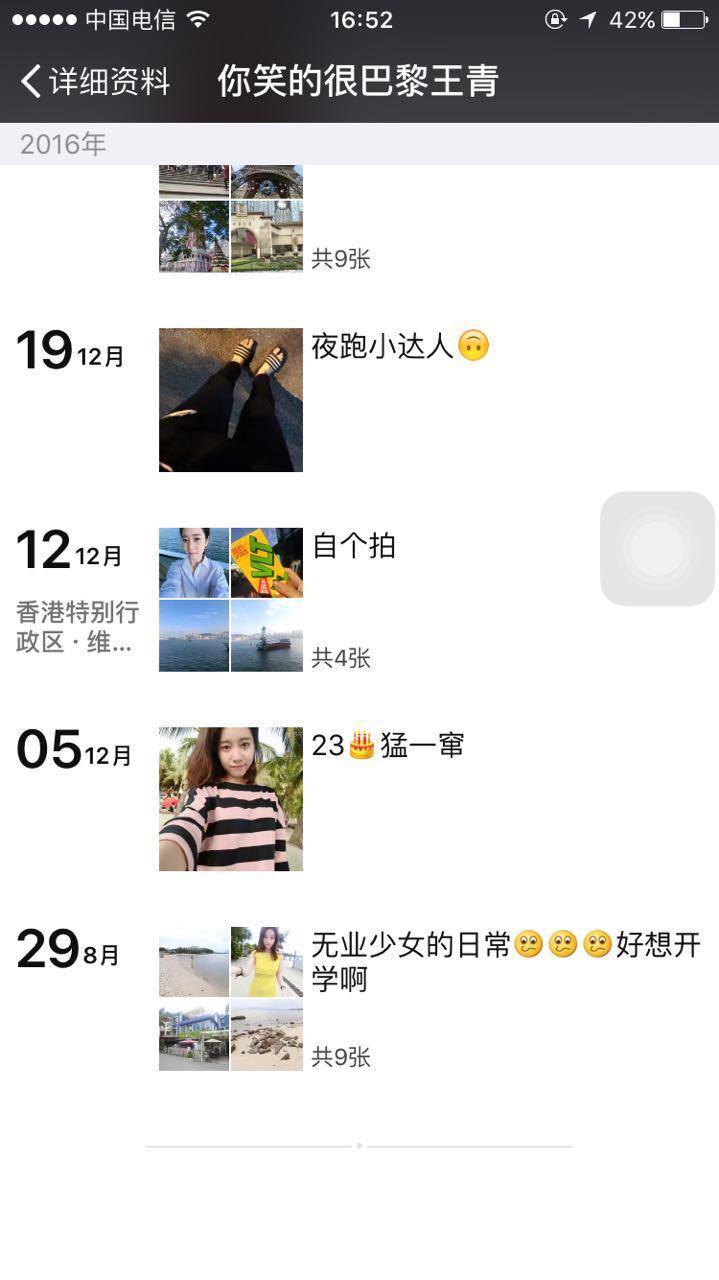Open the nine-photo post at the top
The height and width of the screenshot is (1280, 719).
(x=231, y=222)
